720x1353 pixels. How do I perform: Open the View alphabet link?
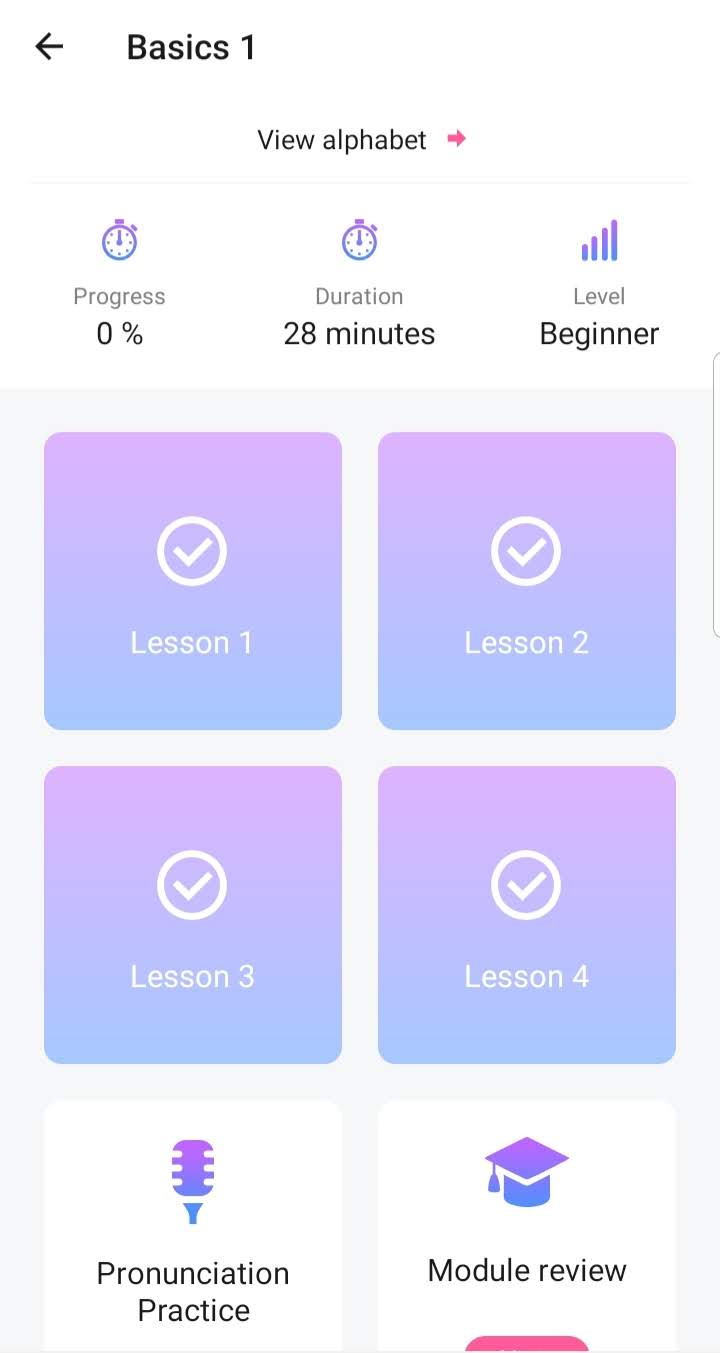[360, 140]
